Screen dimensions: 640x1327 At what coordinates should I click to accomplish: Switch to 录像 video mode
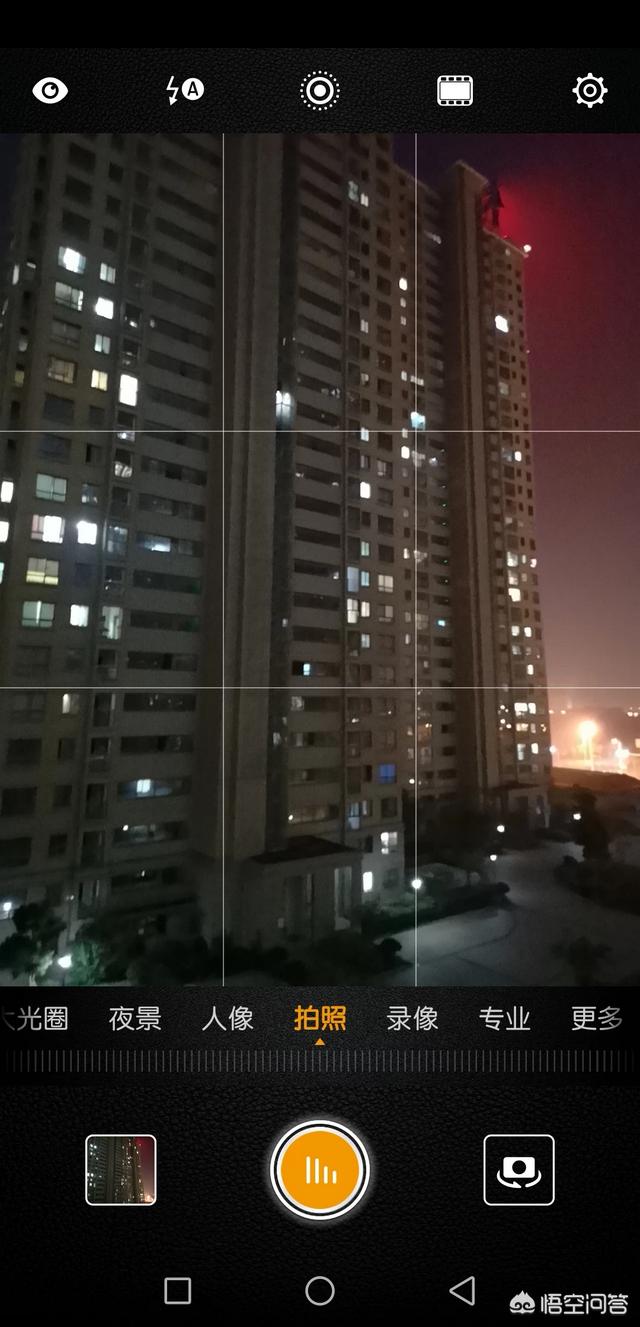412,1019
